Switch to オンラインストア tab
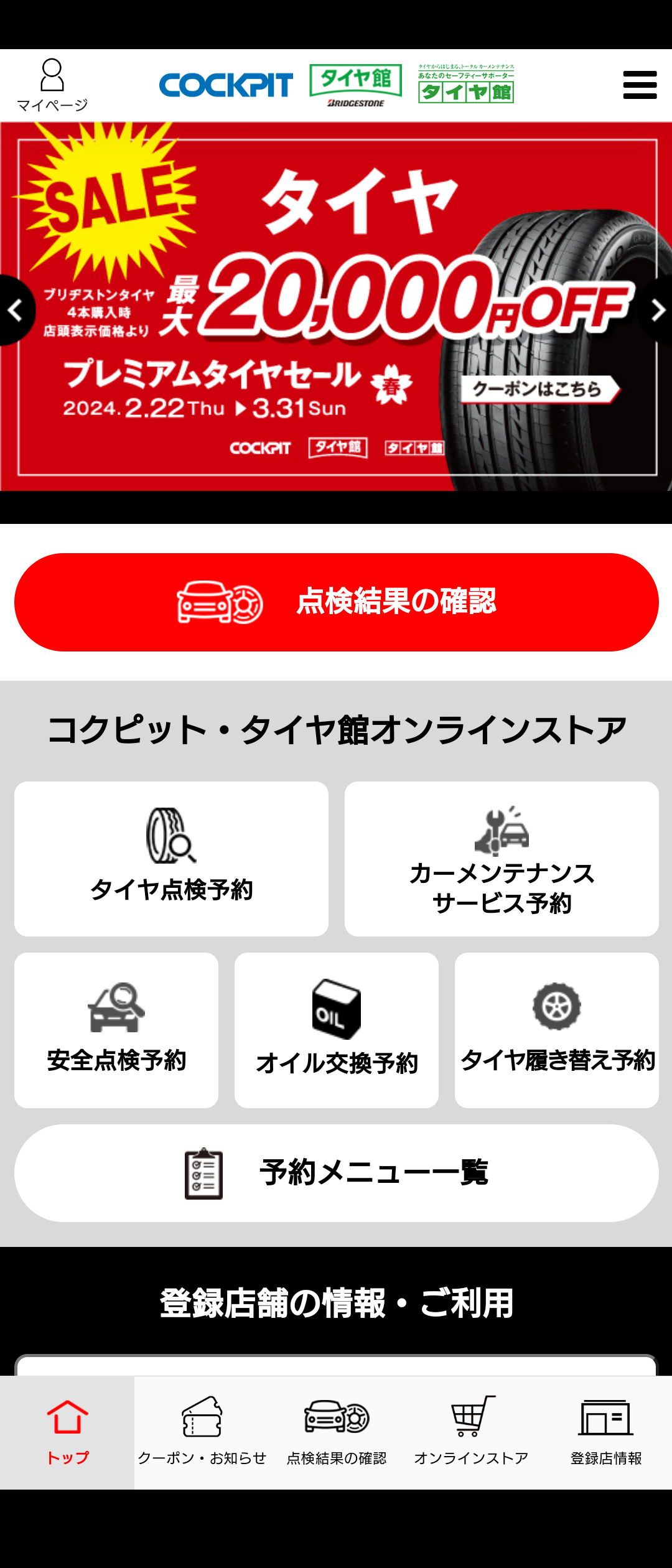Screen dimensions: 672x1568 [x=471, y=1432]
